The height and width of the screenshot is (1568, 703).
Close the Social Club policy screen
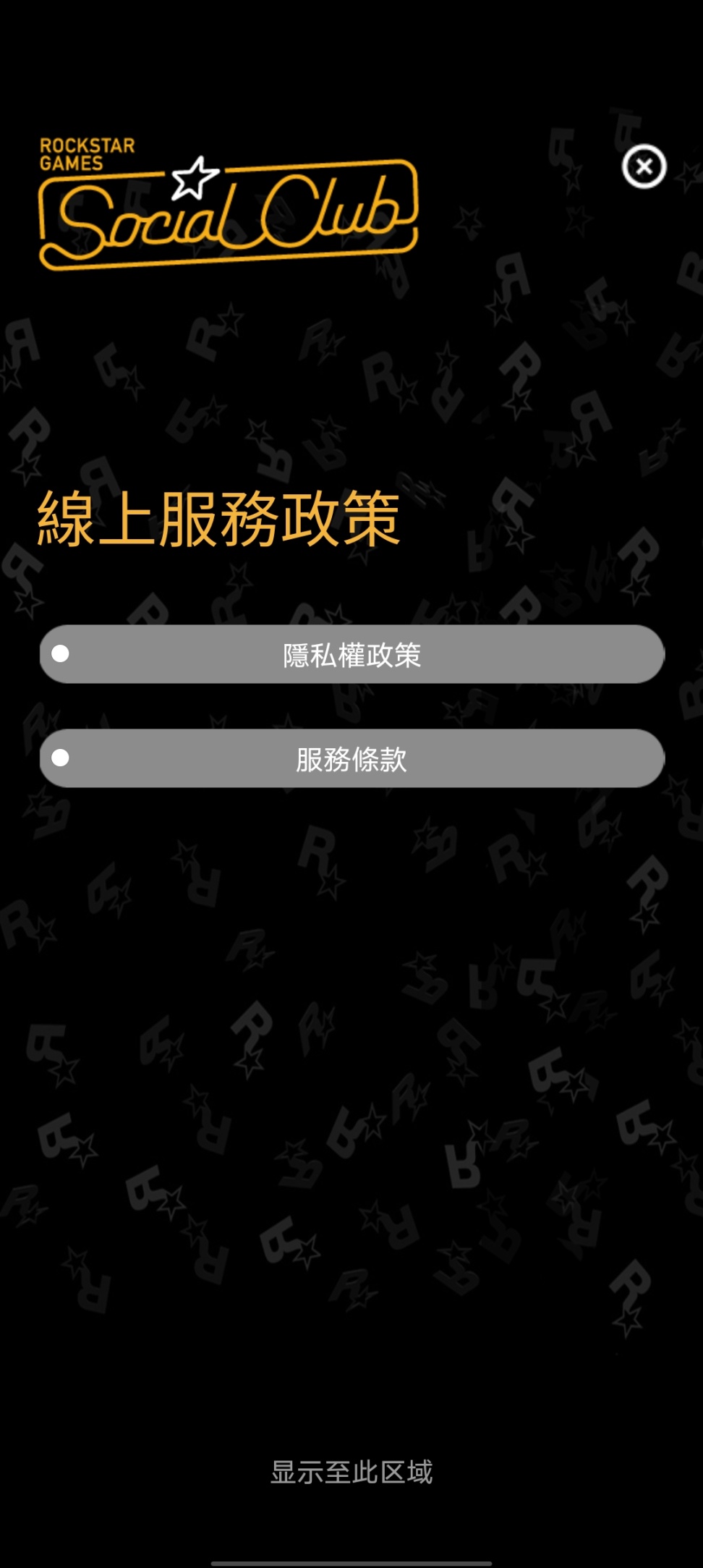[x=644, y=166]
